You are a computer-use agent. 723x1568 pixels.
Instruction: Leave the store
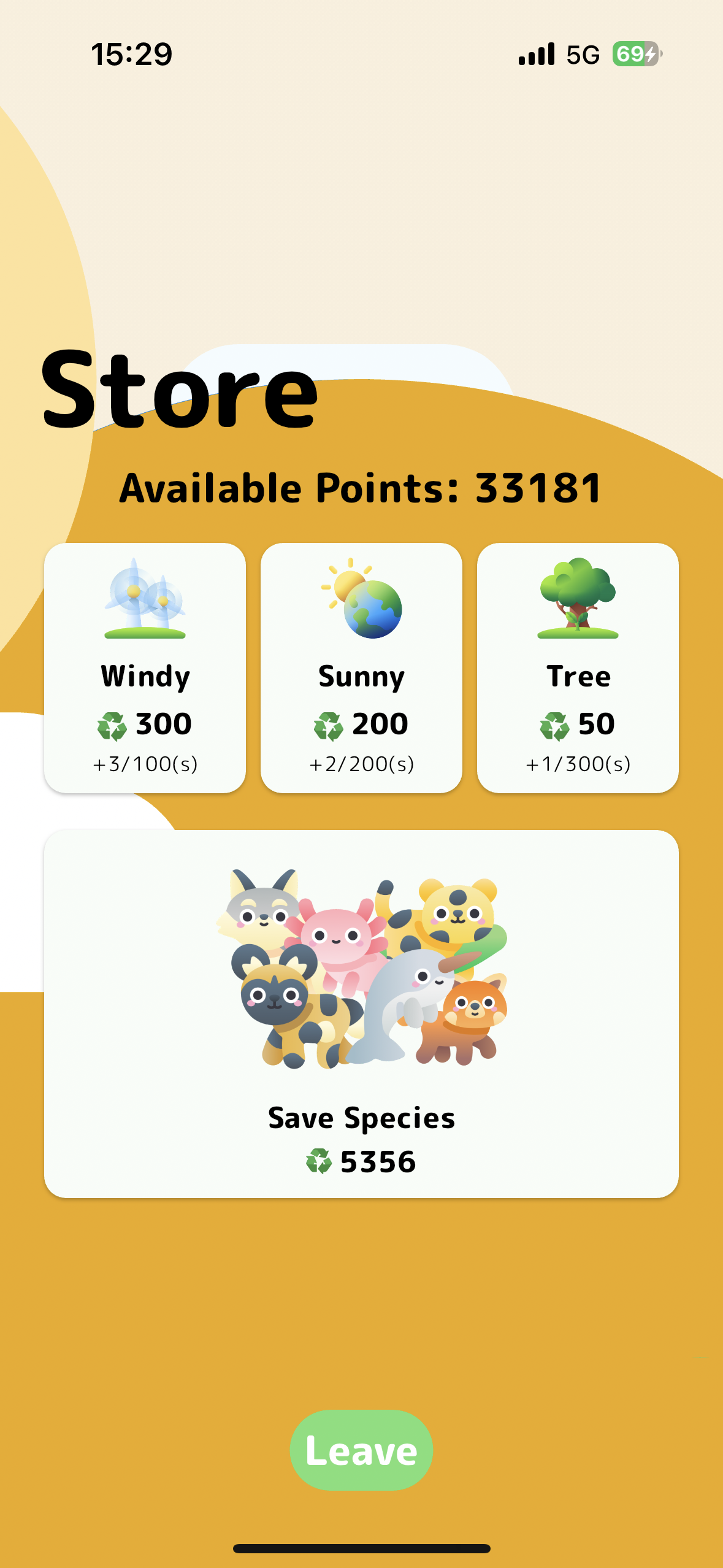[x=361, y=1450]
